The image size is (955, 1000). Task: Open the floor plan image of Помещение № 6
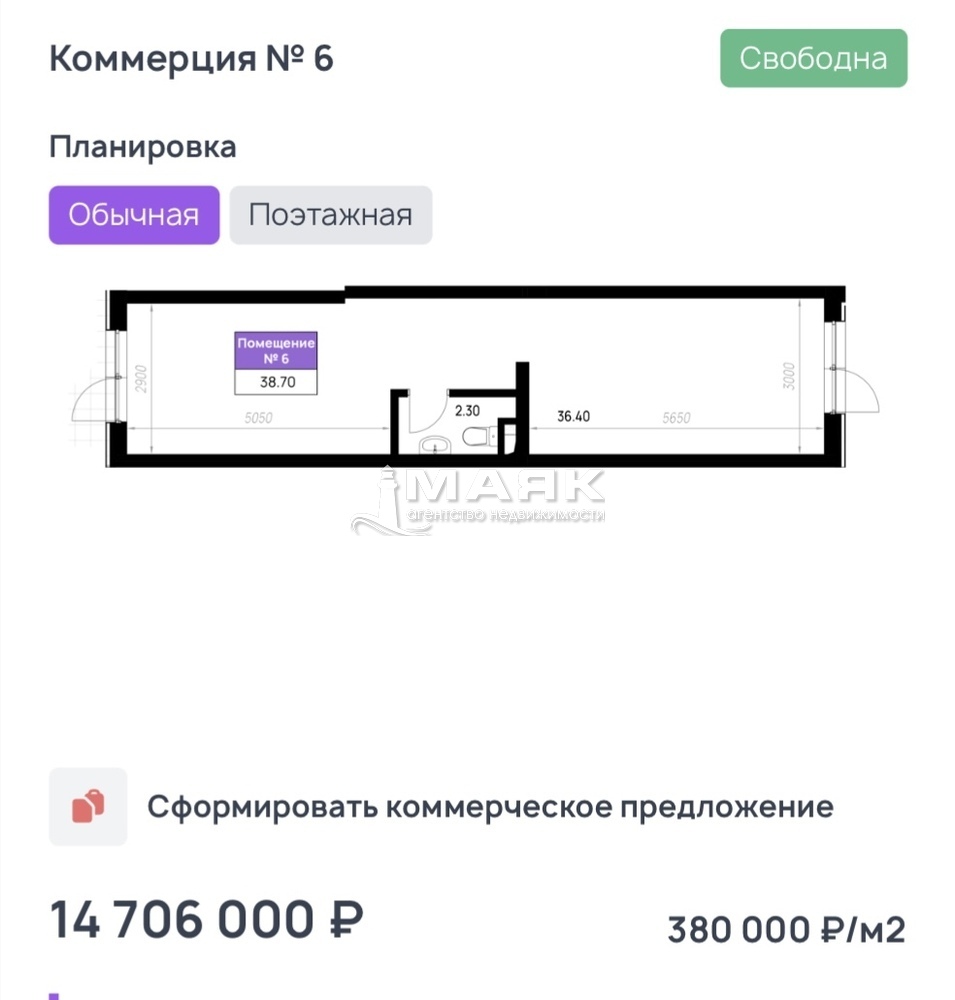478,380
